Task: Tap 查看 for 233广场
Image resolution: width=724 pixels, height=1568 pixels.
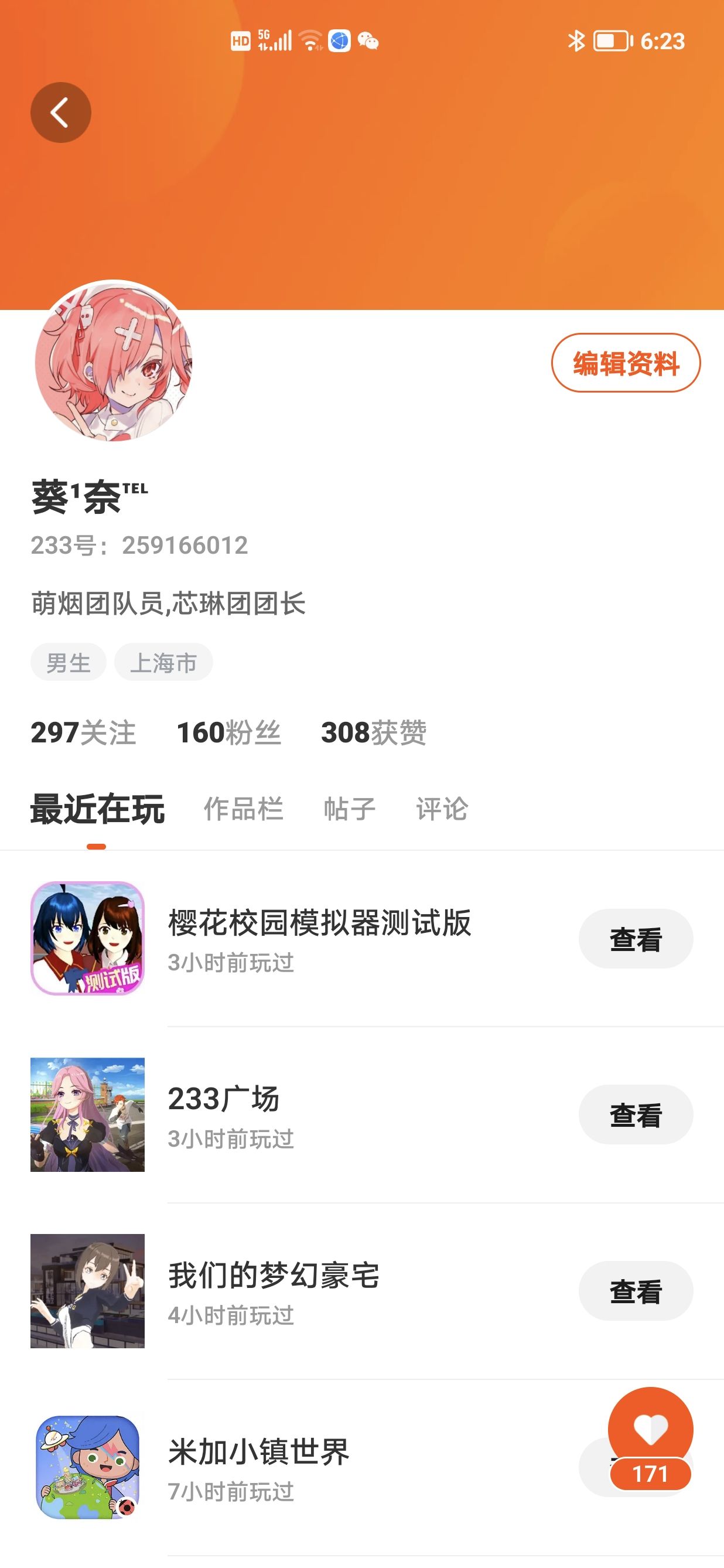Action: tap(635, 1114)
